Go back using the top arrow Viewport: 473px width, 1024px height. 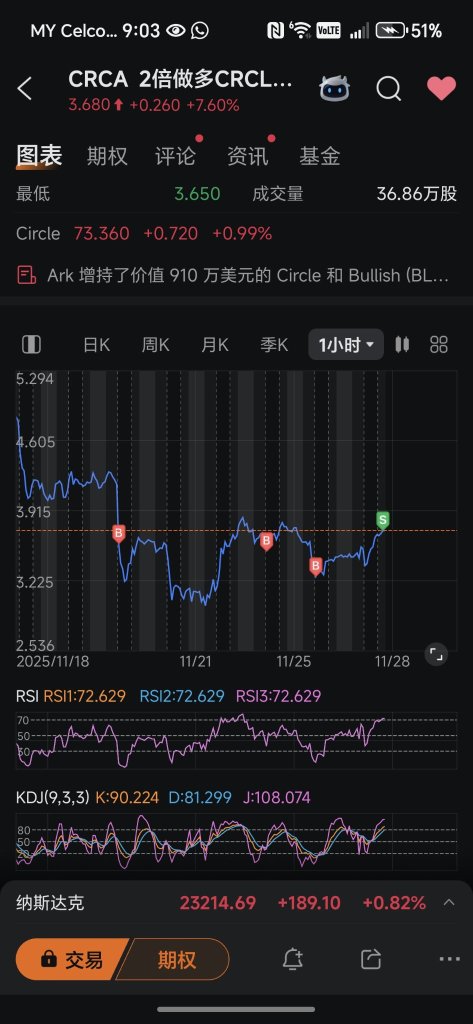pyautogui.click(x=24, y=89)
